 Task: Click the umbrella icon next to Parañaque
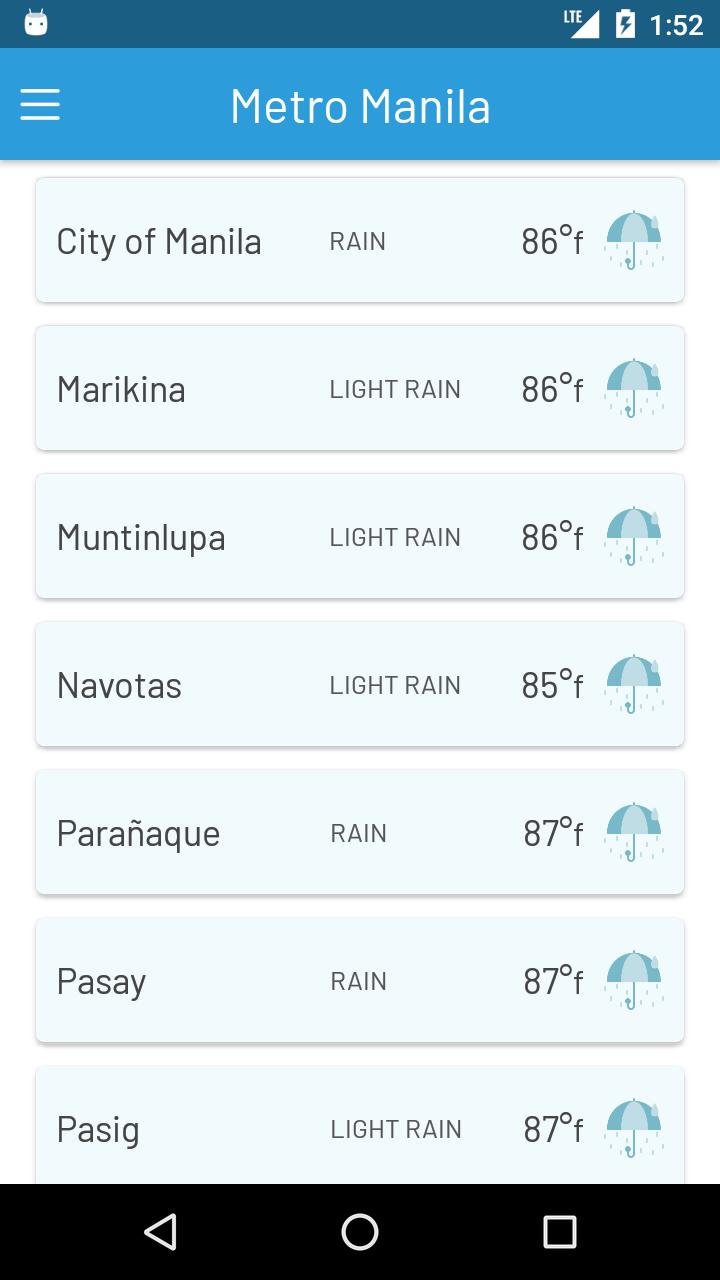coord(633,832)
